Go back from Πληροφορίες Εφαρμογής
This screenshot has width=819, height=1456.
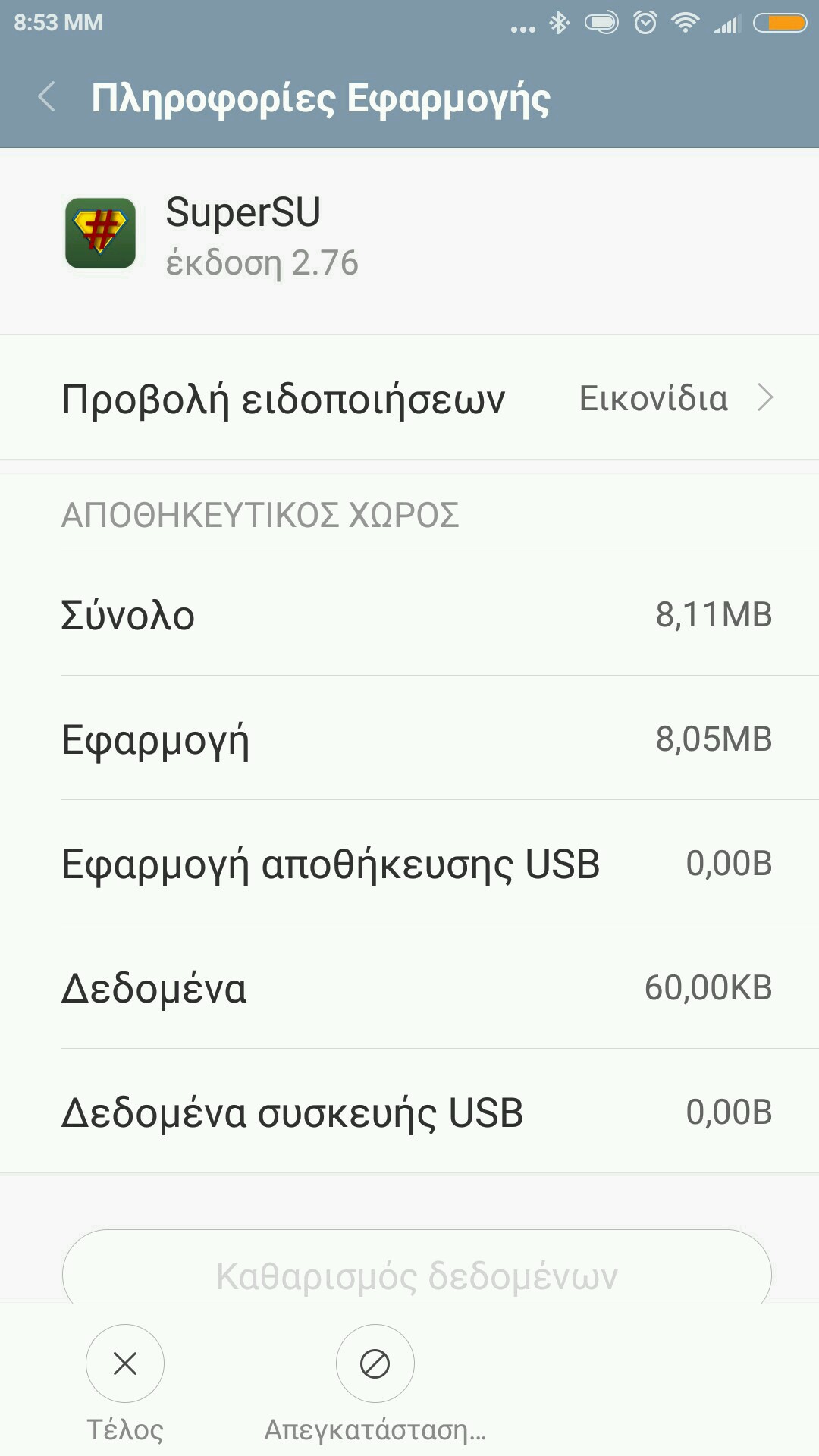(x=47, y=98)
